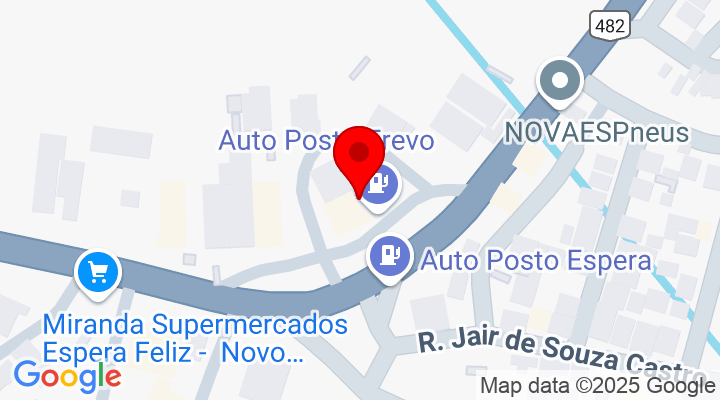Tap the red location pin
The image size is (720, 400).
click(358, 155)
